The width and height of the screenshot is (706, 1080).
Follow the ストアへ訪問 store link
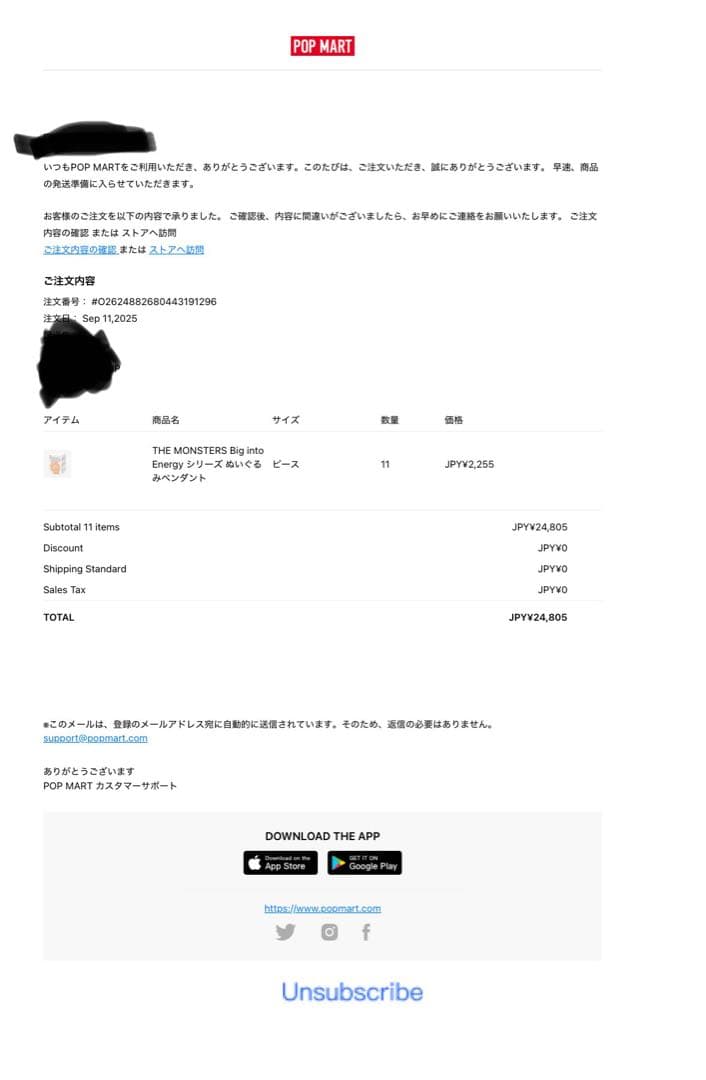tap(176, 249)
